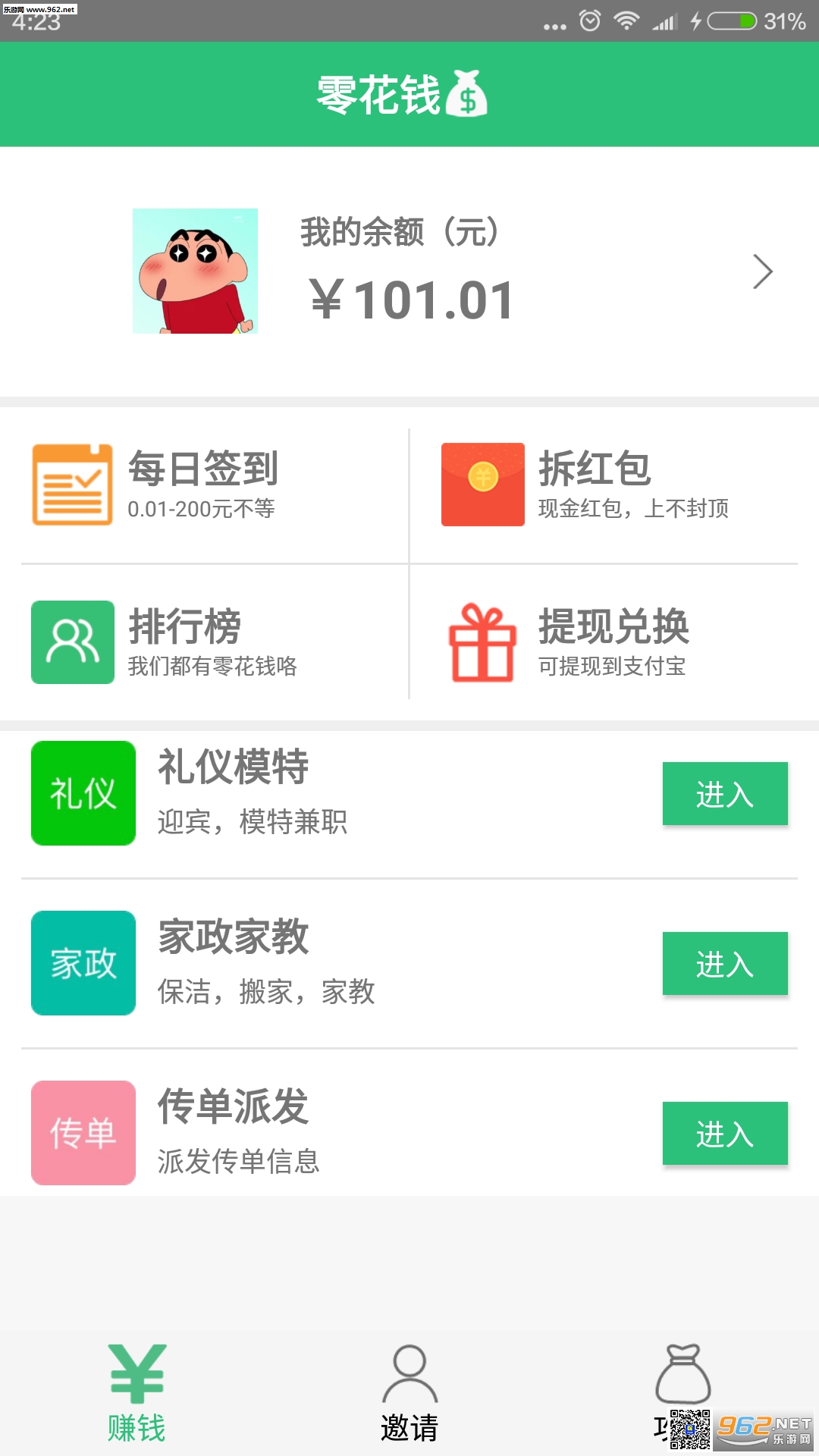
Task: Enter the 礼仪模特 job category
Action: pyautogui.click(x=724, y=793)
